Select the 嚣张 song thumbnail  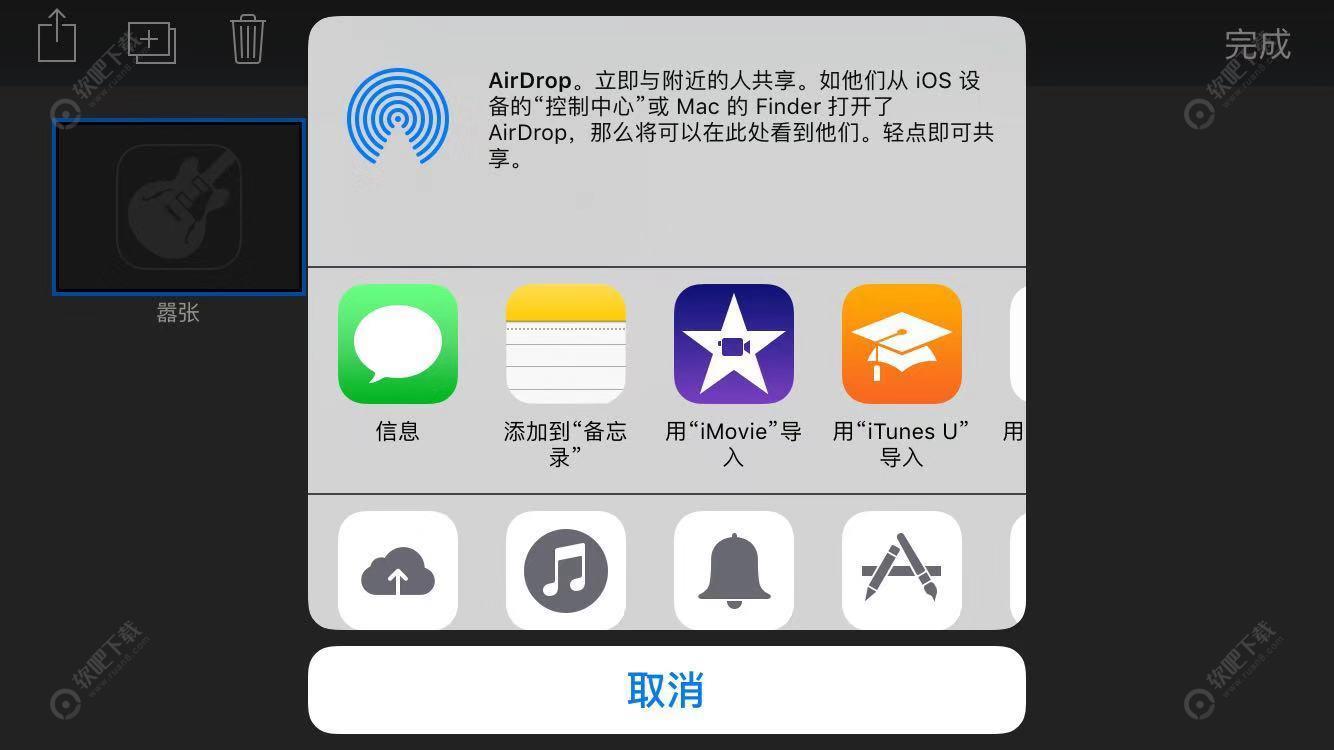(178, 207)
